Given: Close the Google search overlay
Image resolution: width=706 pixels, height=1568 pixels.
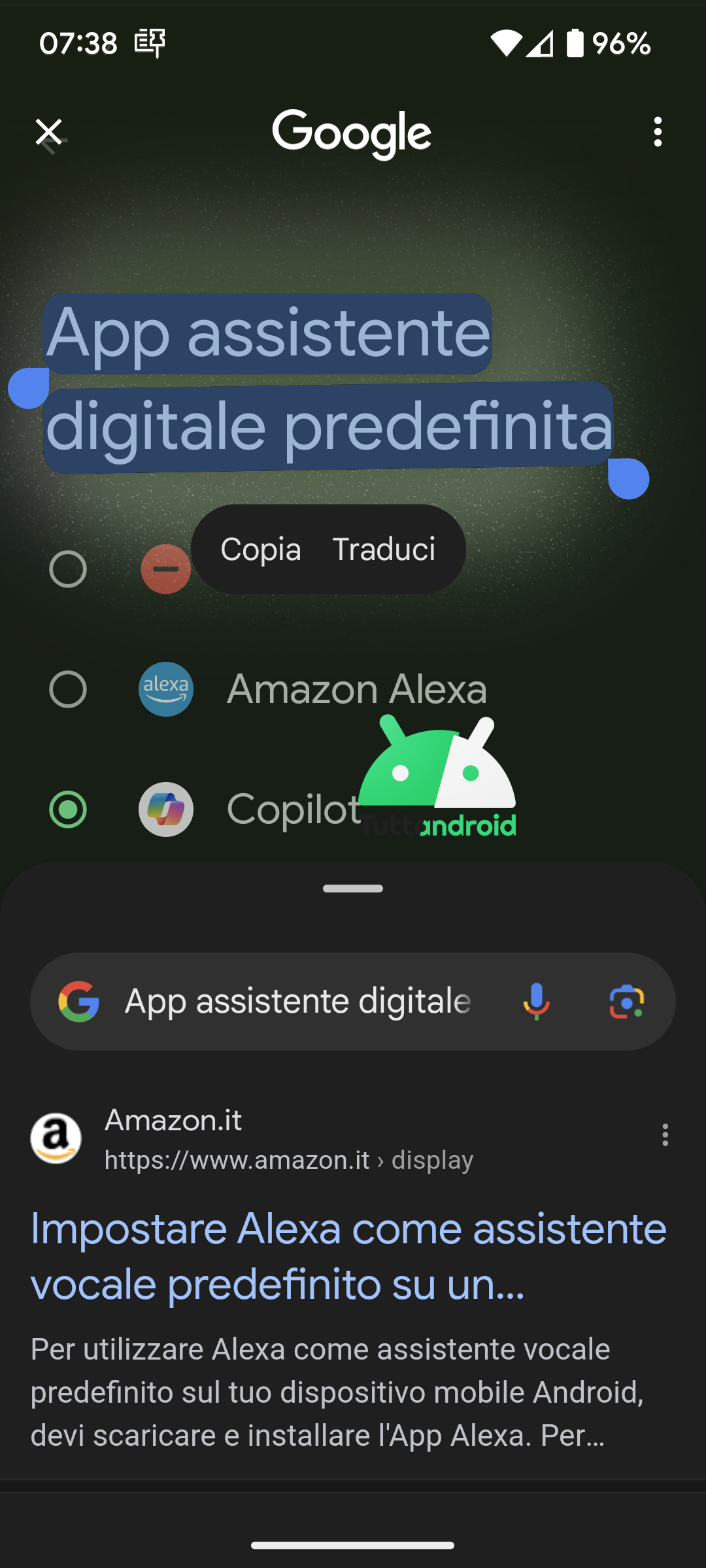Looking at the screenshot, I should [x=49, y=133].
